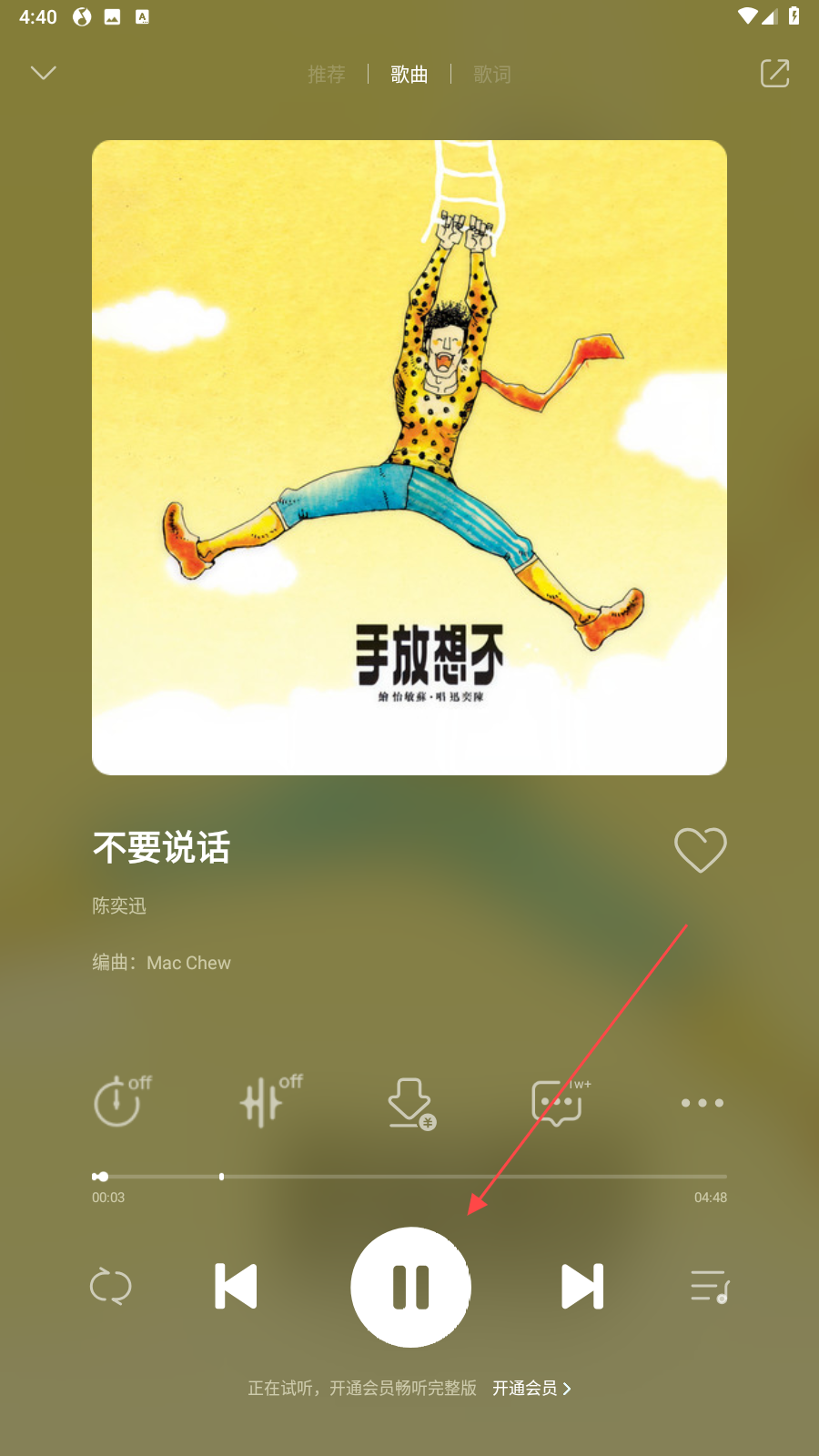
Task: Open the three-dot more options menu
Action: (x=702, y=1103)
